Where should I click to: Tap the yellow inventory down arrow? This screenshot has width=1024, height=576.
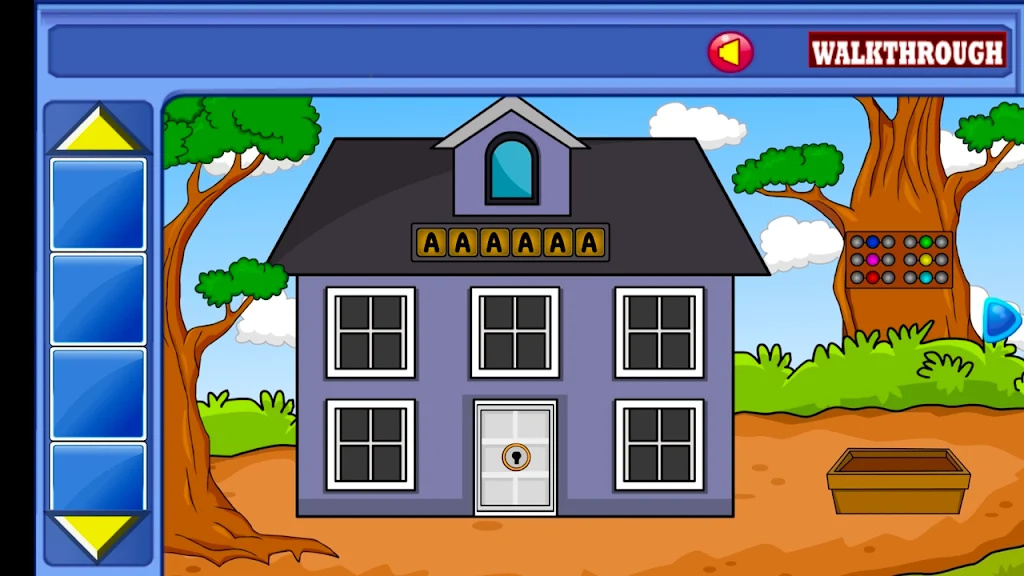pyautogui.click(x=98, y=535)
